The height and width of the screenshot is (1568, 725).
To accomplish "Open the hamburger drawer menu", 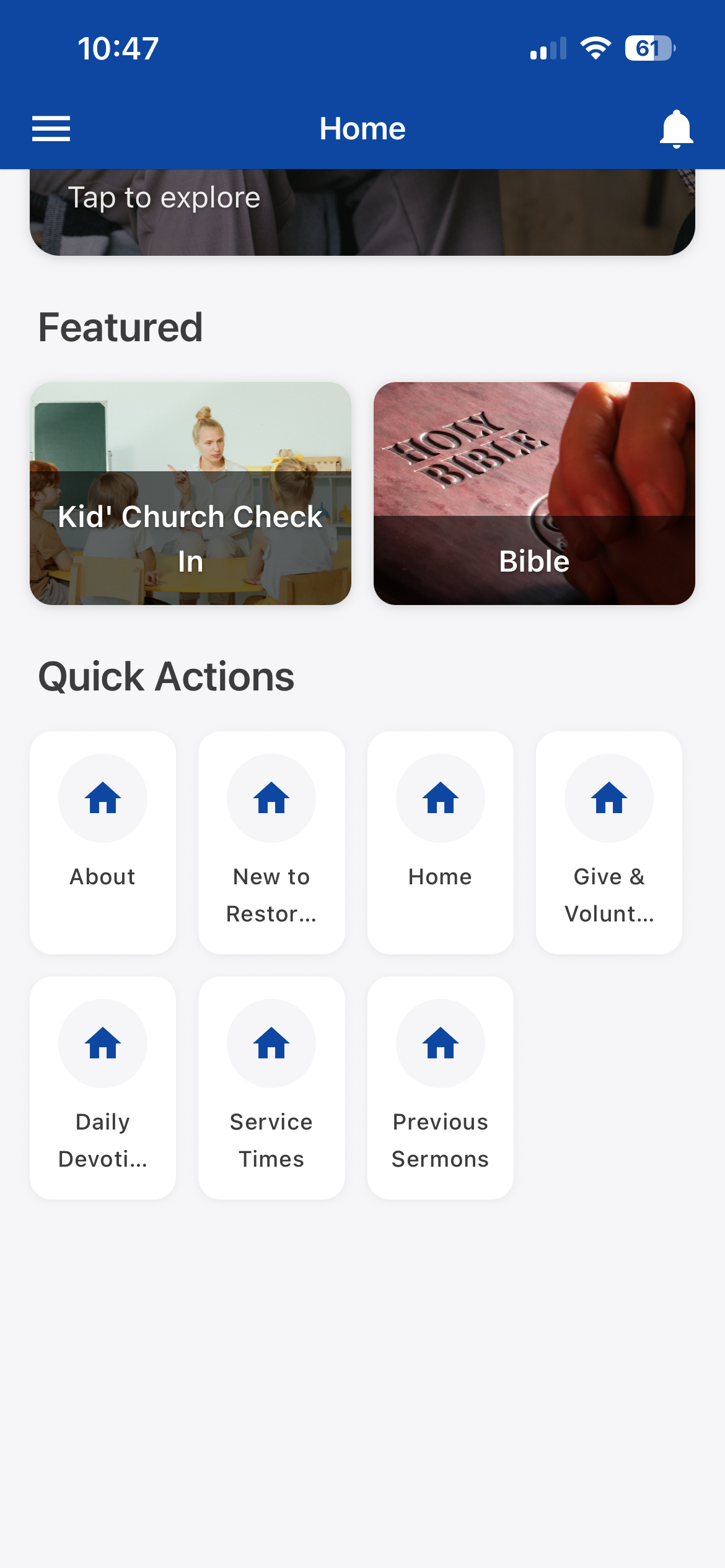I will point(51,129).
